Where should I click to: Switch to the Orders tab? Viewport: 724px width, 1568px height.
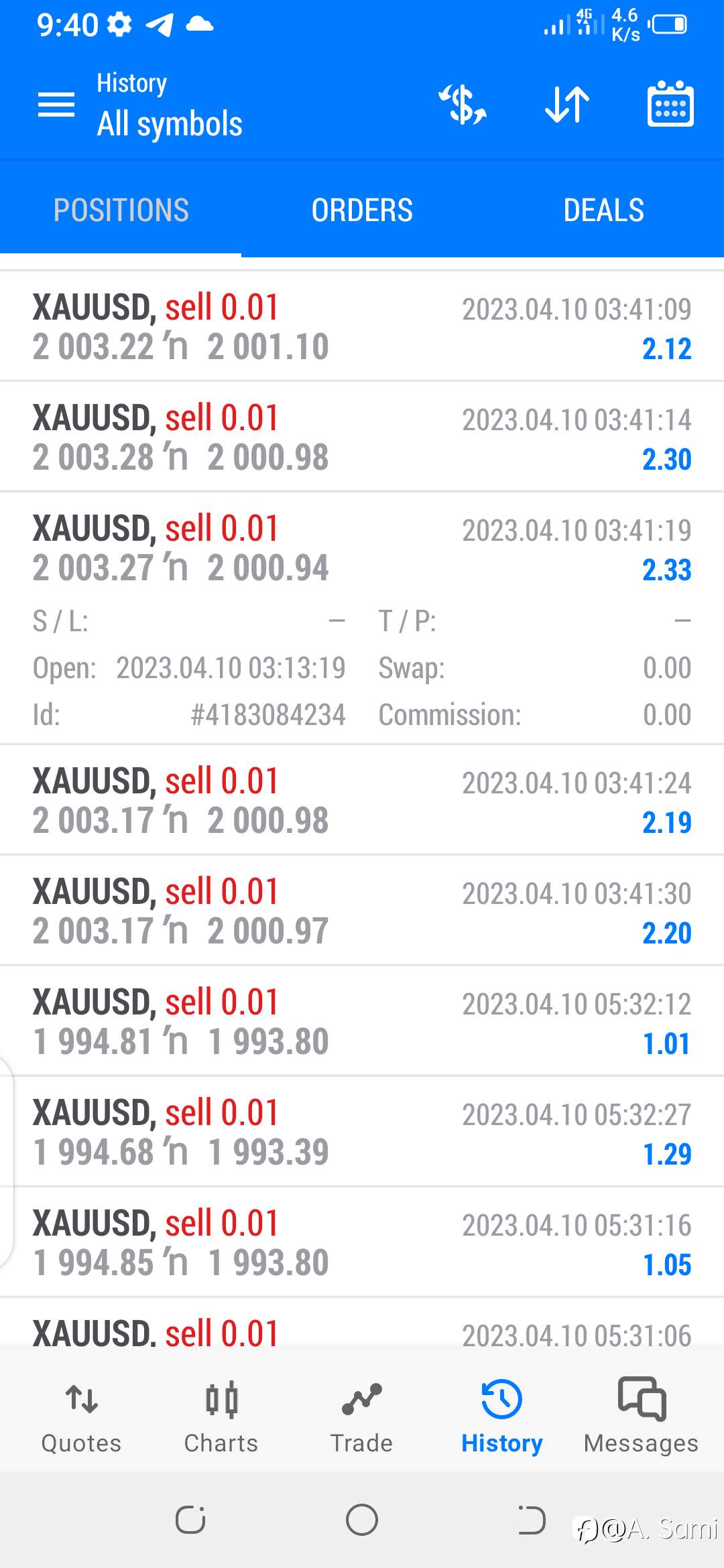click(362, 210)
